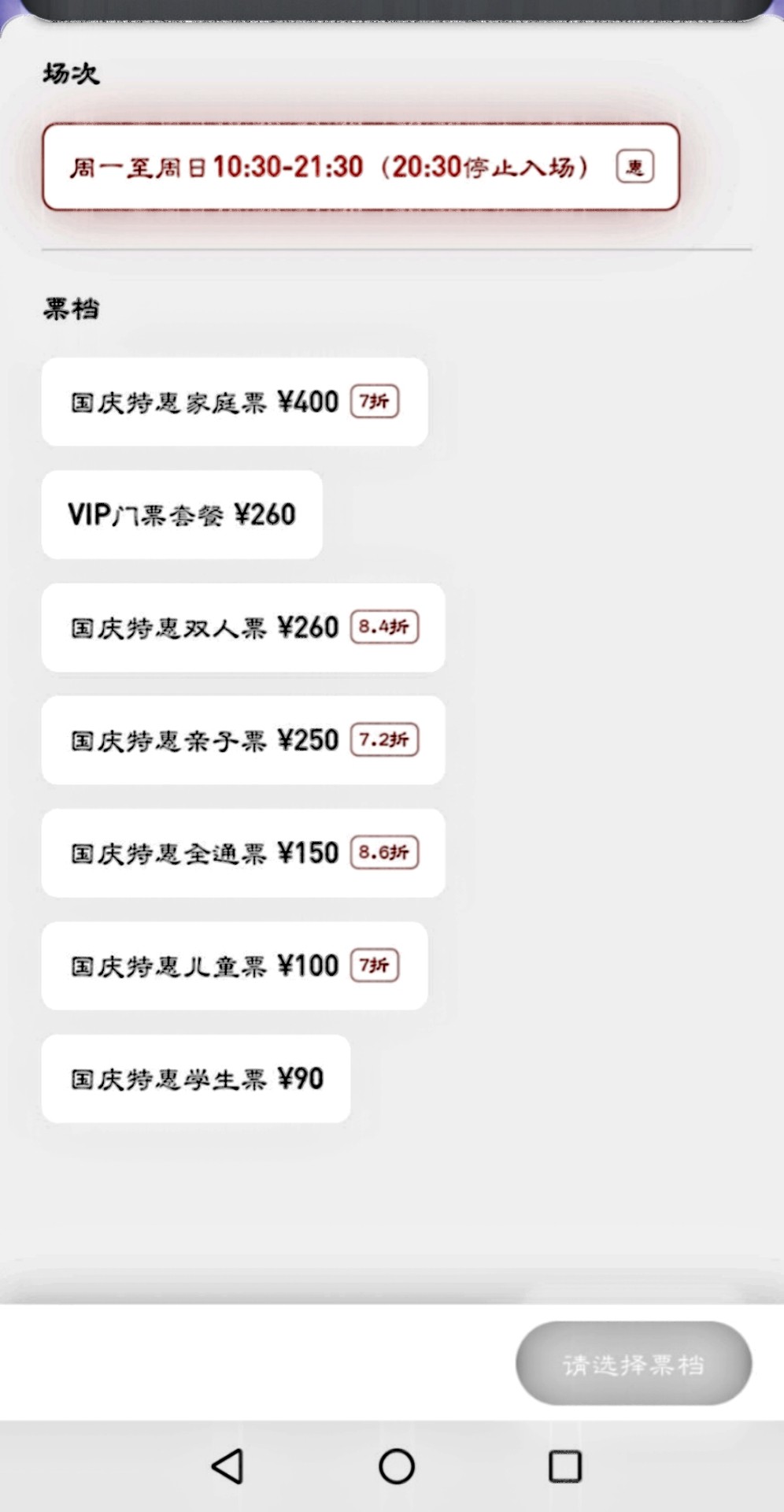This screenshot has height=1512, width=784.
Task: Open recent apps from navigation bar
Action: coord(565,1466)
